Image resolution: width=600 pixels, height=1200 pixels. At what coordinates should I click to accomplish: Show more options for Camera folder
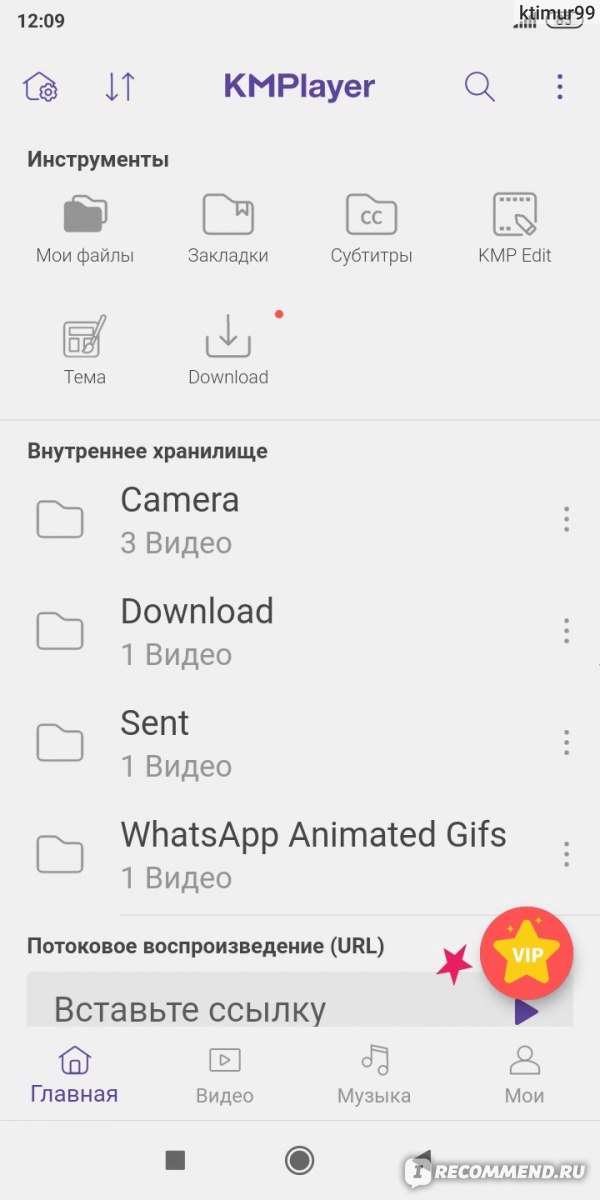click(x=566, y=520)
